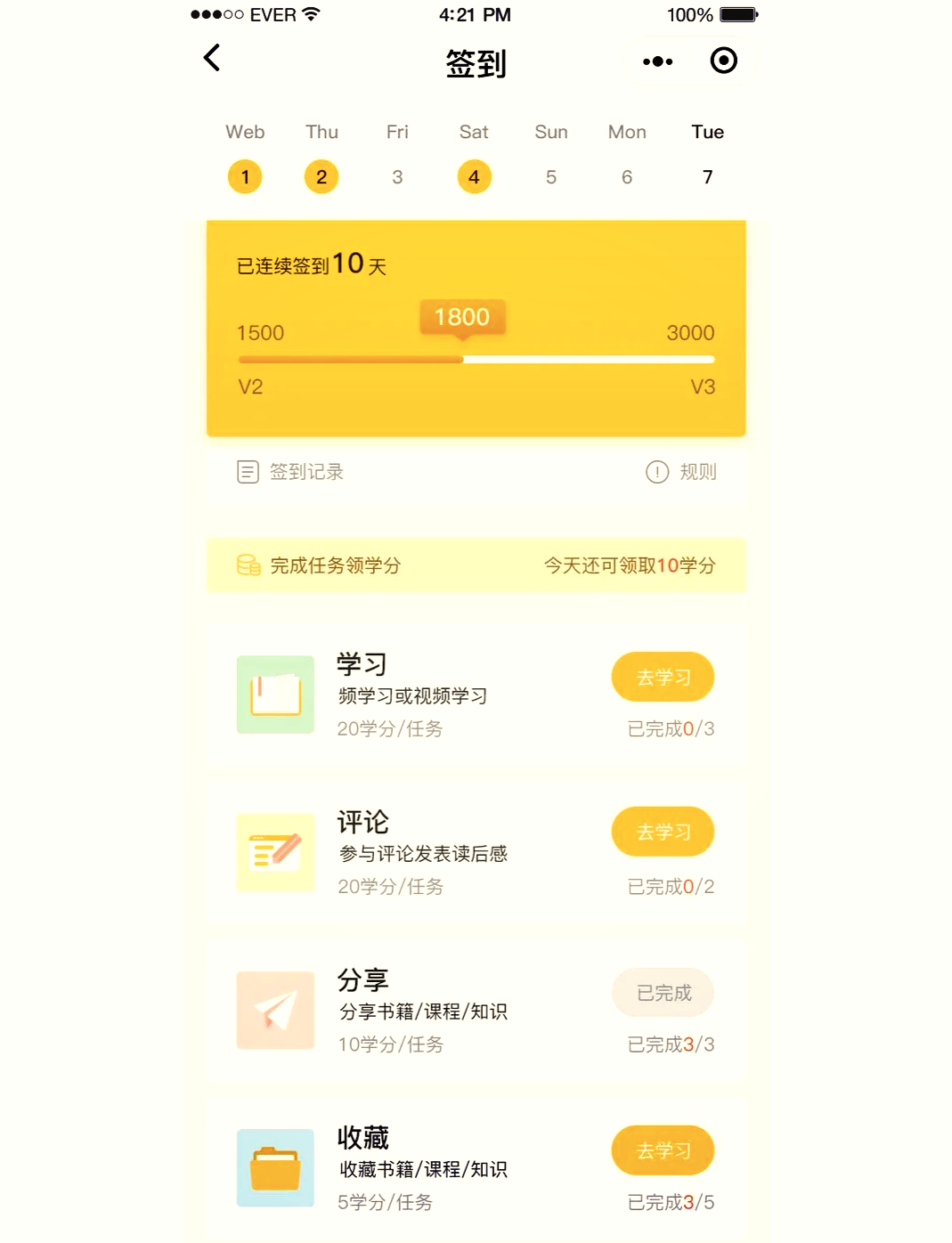
Task: Tap the back arrow icon
Action: [x=211, y=59]
